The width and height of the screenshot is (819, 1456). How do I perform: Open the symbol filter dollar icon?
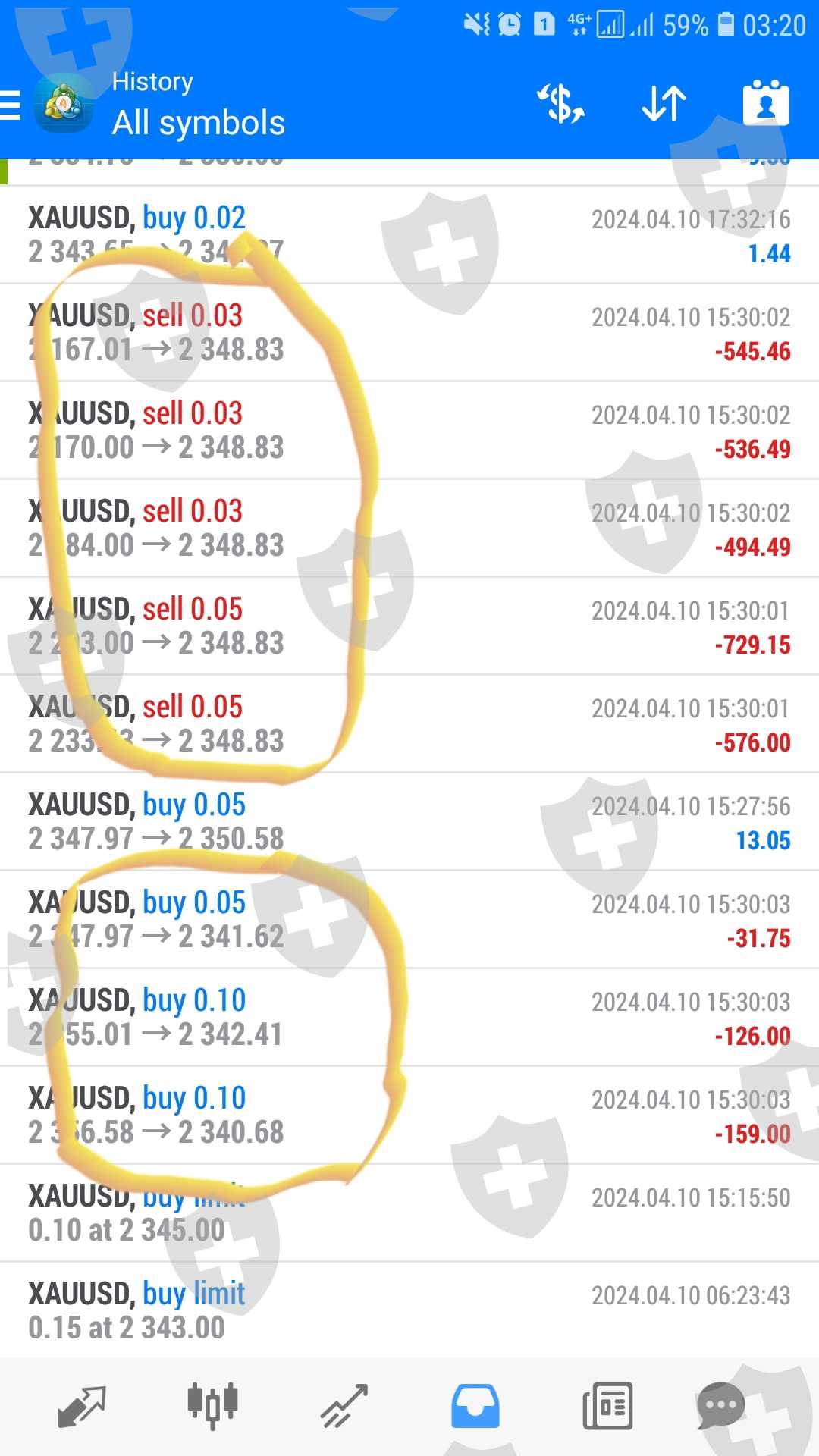coord(560,104)
